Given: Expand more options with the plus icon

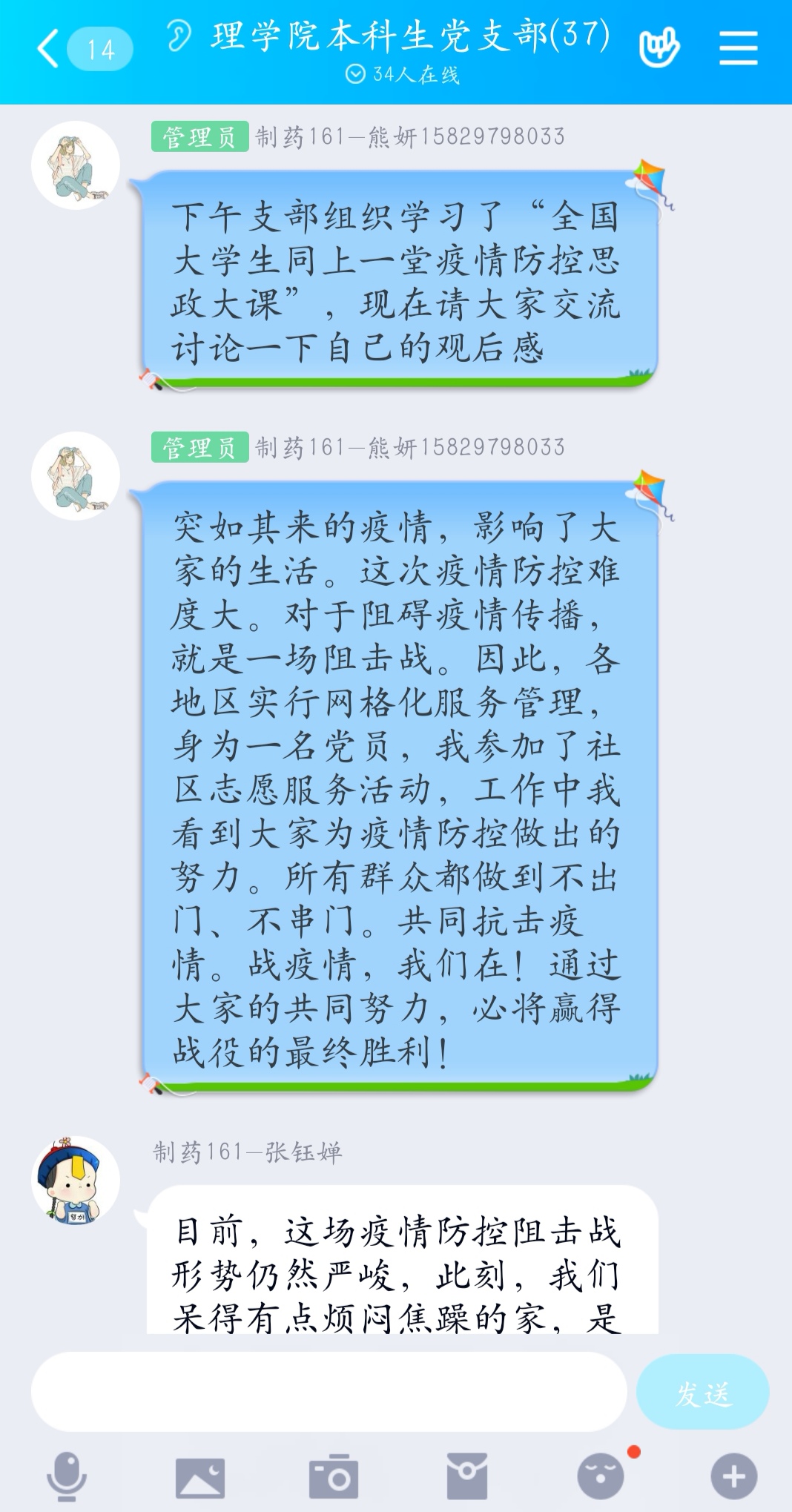Looking at the screenshot, I should click(x=733, y=1476).
